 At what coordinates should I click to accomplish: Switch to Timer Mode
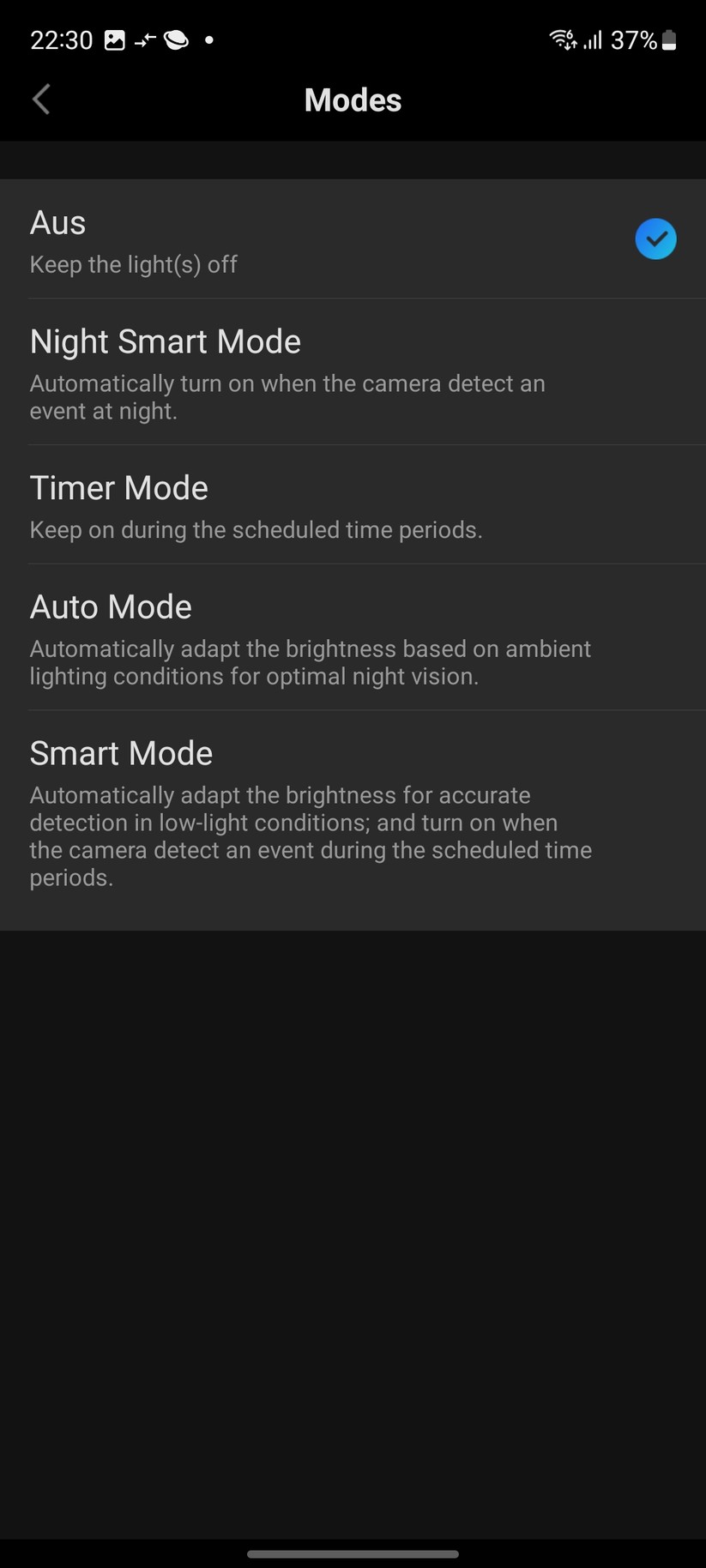352,506
